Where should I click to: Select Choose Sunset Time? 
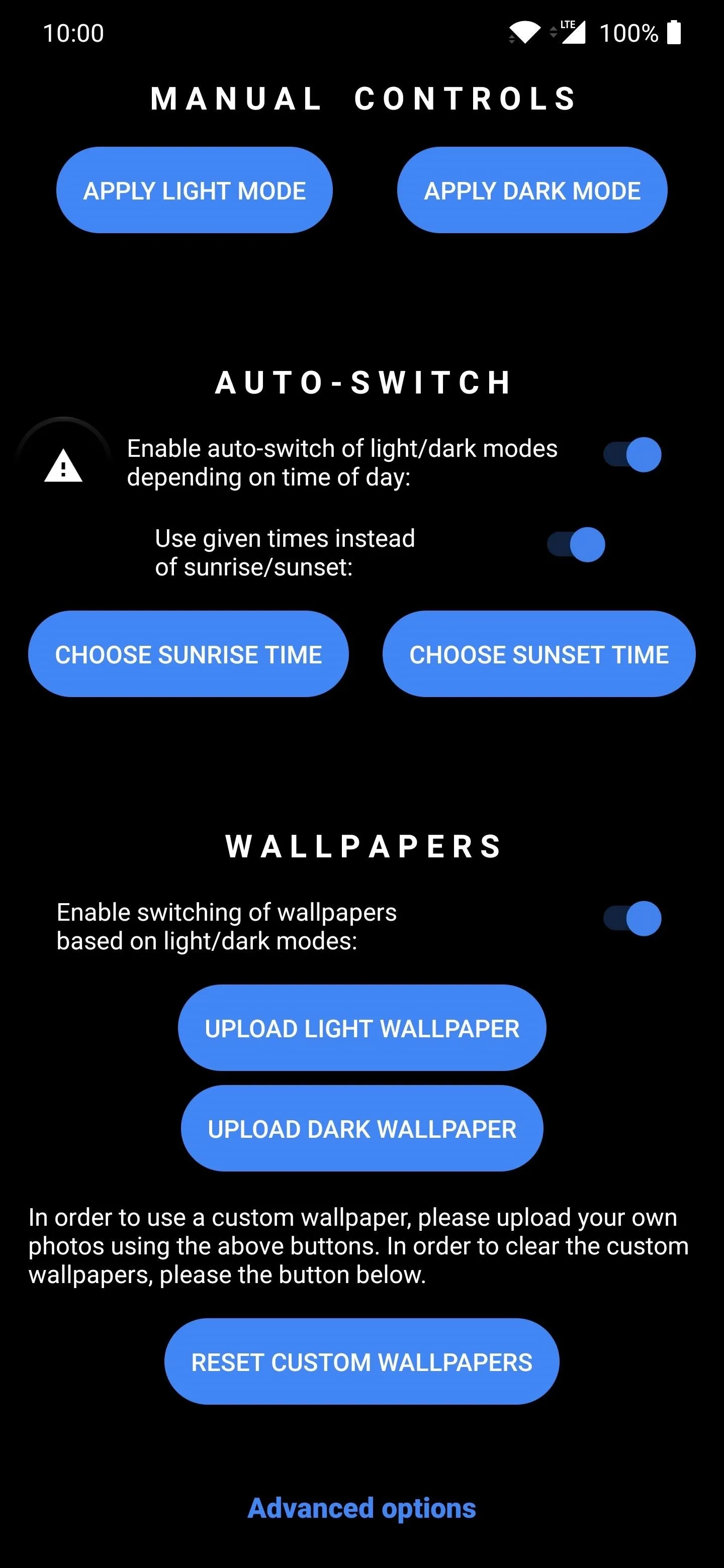539,654
